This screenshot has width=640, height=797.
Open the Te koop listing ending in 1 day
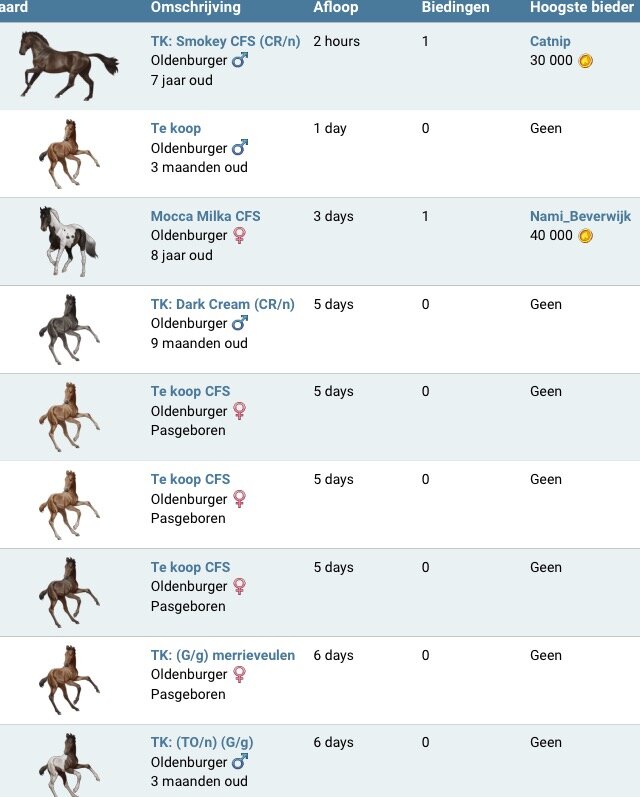pyautogui.click(x=176, y=129)
